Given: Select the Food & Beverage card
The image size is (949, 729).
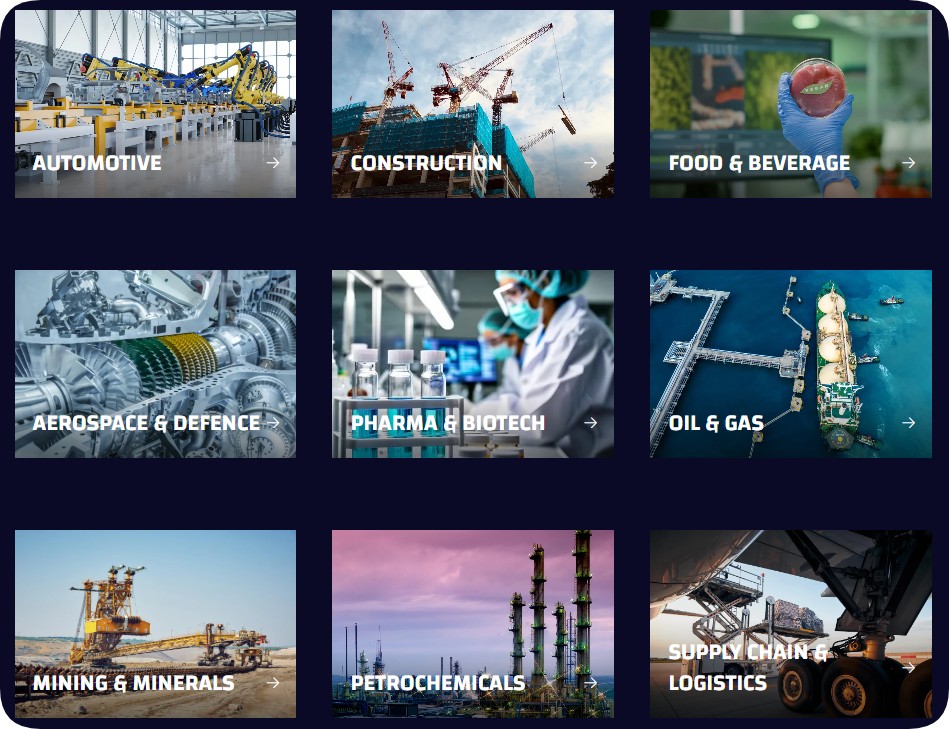Looking at the screenshot, I should tap(790, 104).
